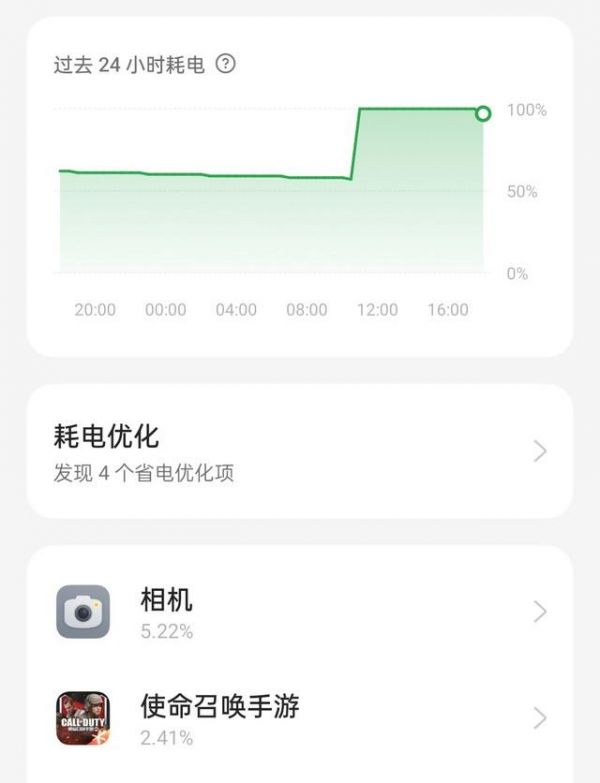Screen dimensions: 600x783
Task: Open the 耗电优化 power-saving suggestions
Action: pos(300,451)
